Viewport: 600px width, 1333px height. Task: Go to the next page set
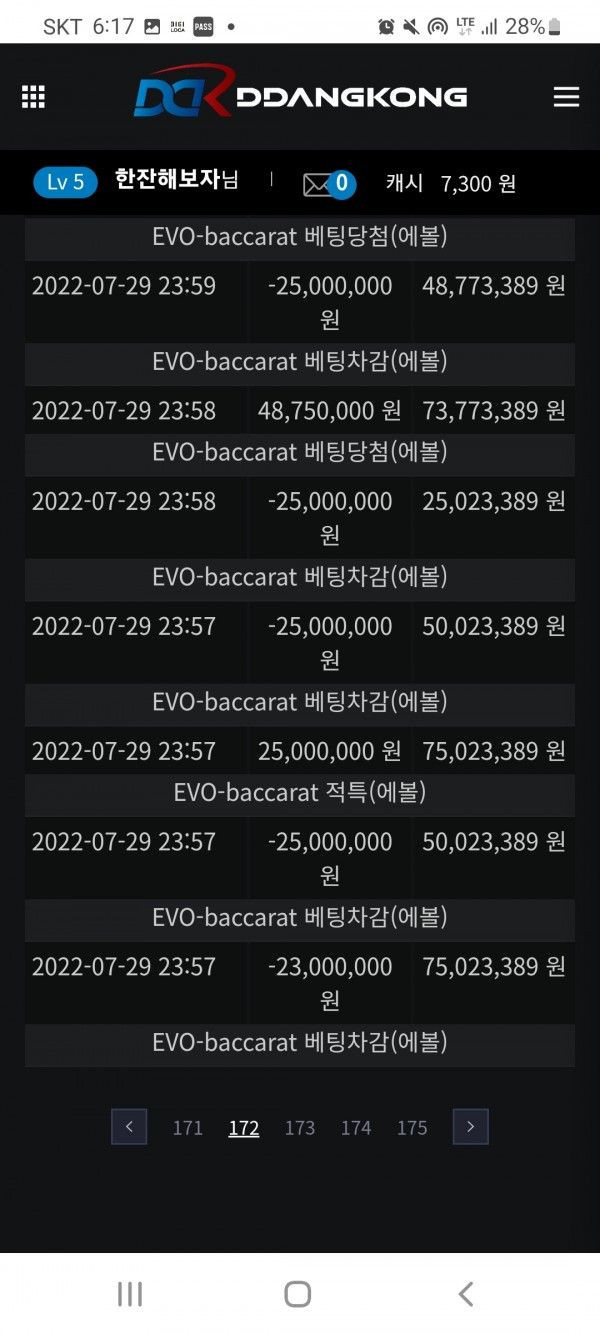[470, 1127]
